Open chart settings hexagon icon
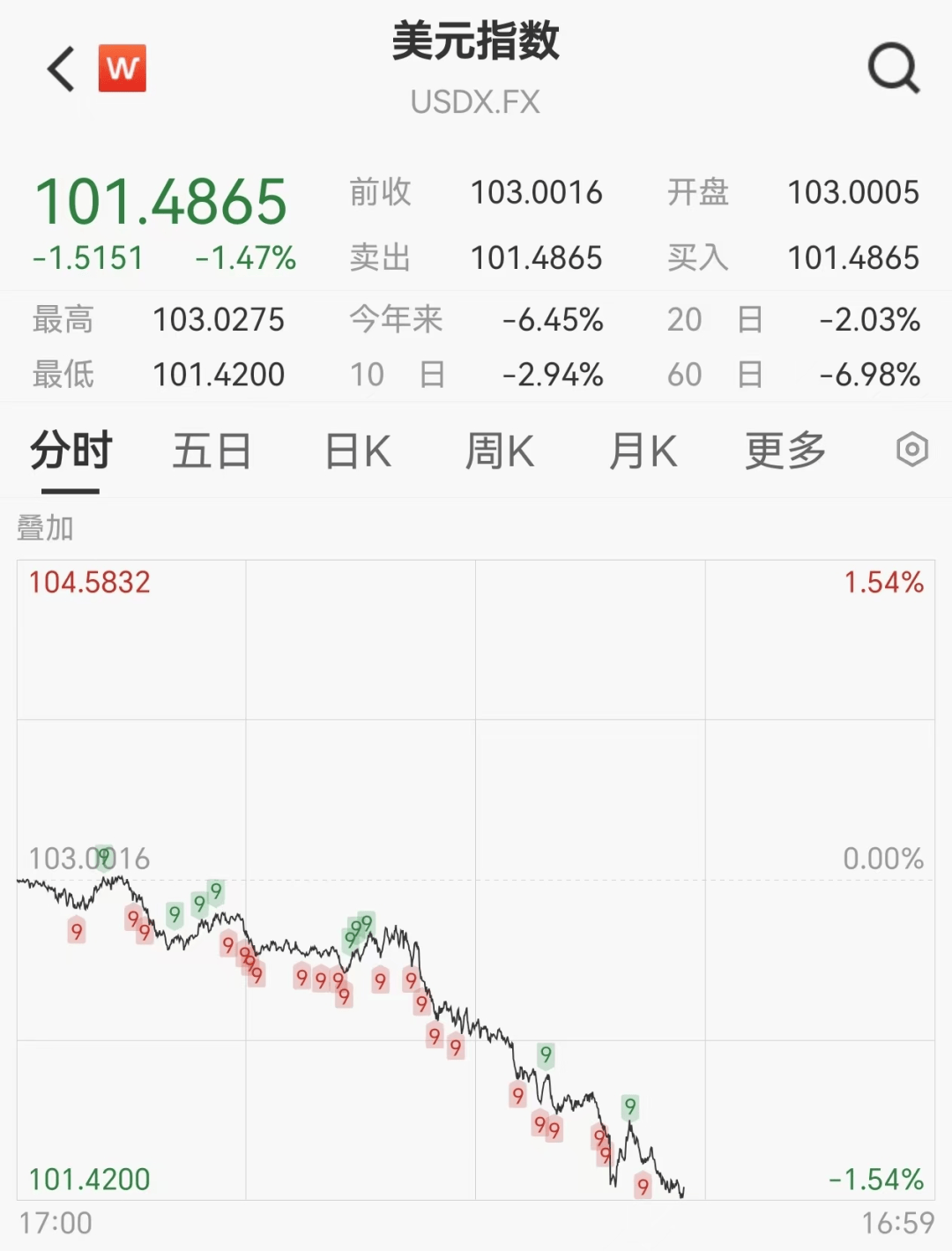 tap(912, 450)
